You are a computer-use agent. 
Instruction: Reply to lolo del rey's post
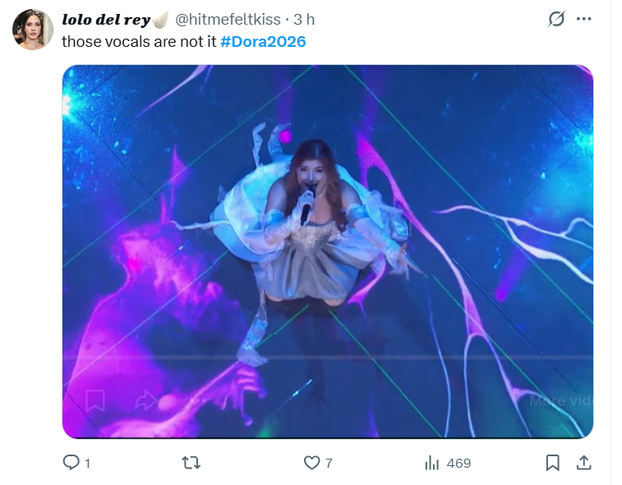(x=72, y=463)
